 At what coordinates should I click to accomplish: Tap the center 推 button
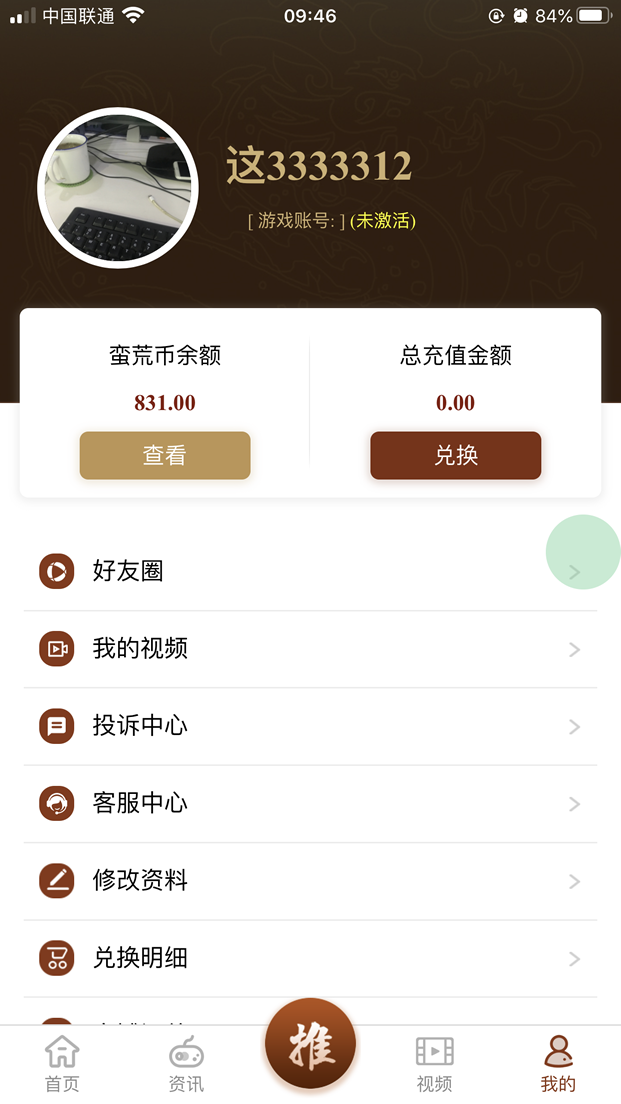(x=310, y=1045)
